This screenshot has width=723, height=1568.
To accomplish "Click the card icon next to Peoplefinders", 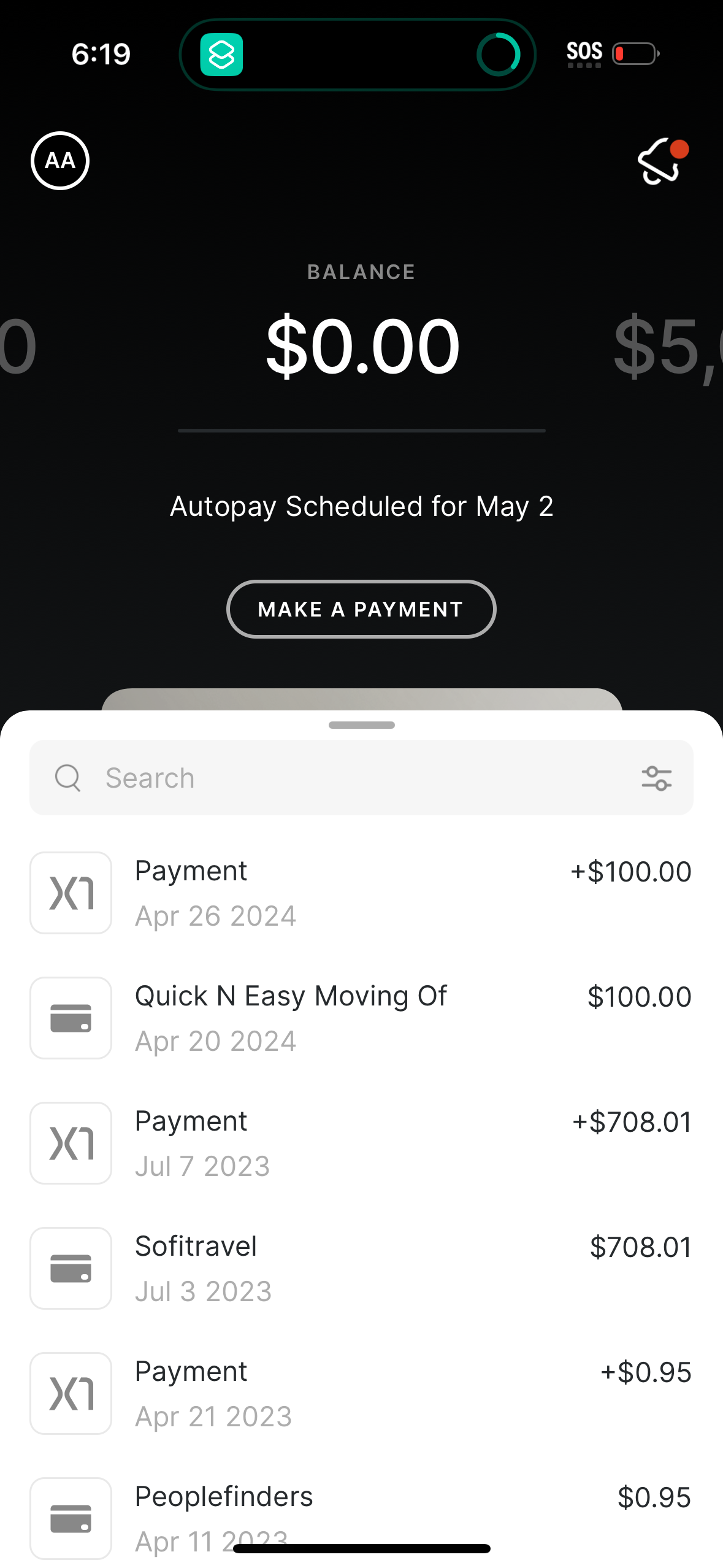I will [71, 1518].
